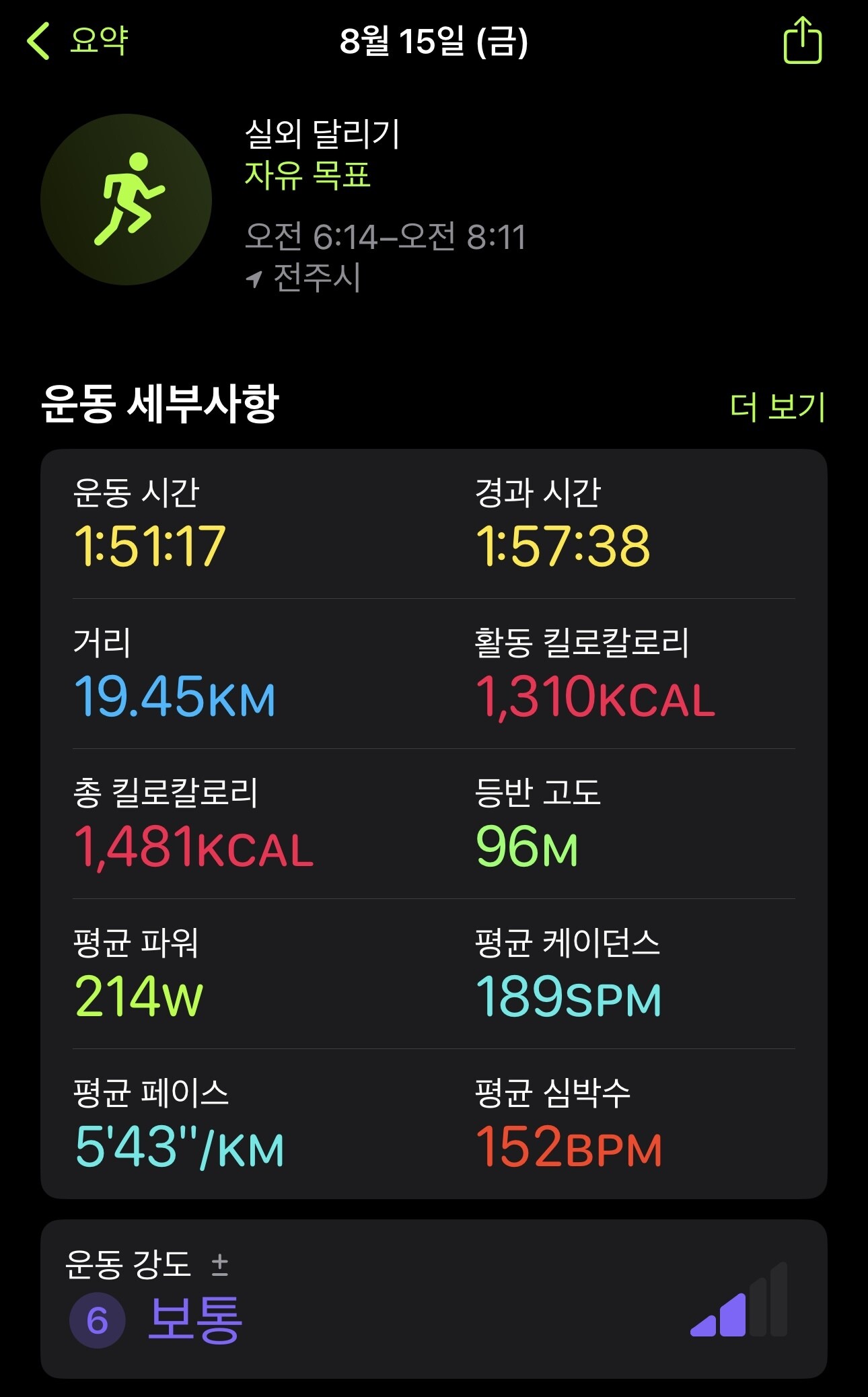This screenshot has width=868, height=1397.
Task: Open the 운동 세부사항 stats card
Action: tap(434, 824)
